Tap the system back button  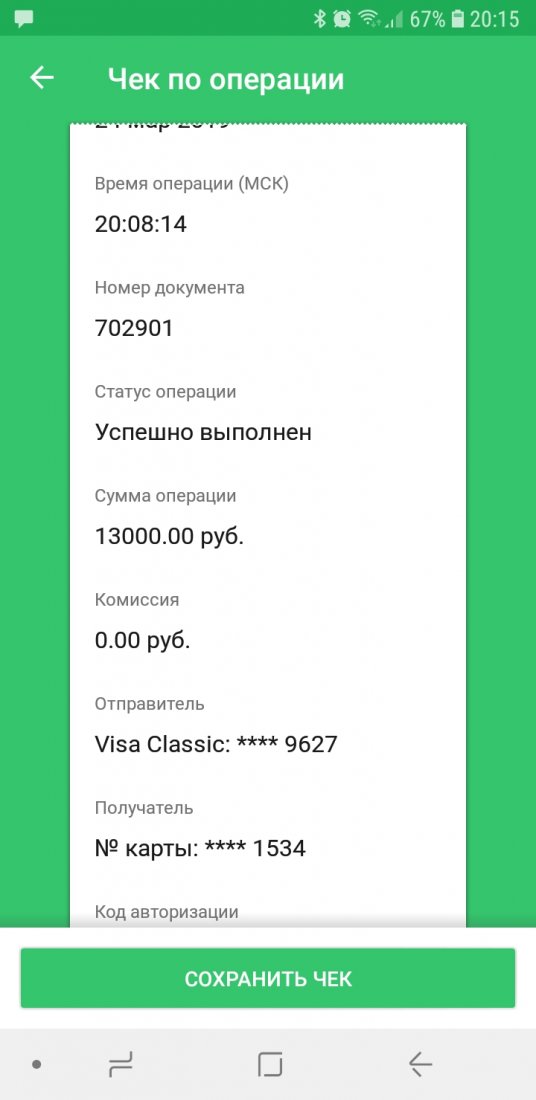coord(420,1064)
